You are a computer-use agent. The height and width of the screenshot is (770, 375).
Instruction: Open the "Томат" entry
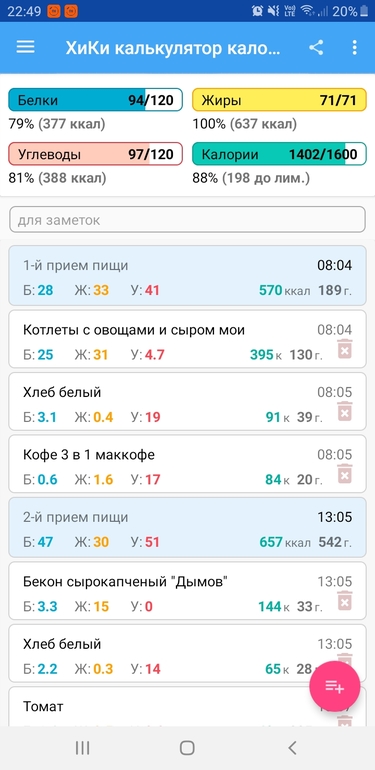coord(162,707)
